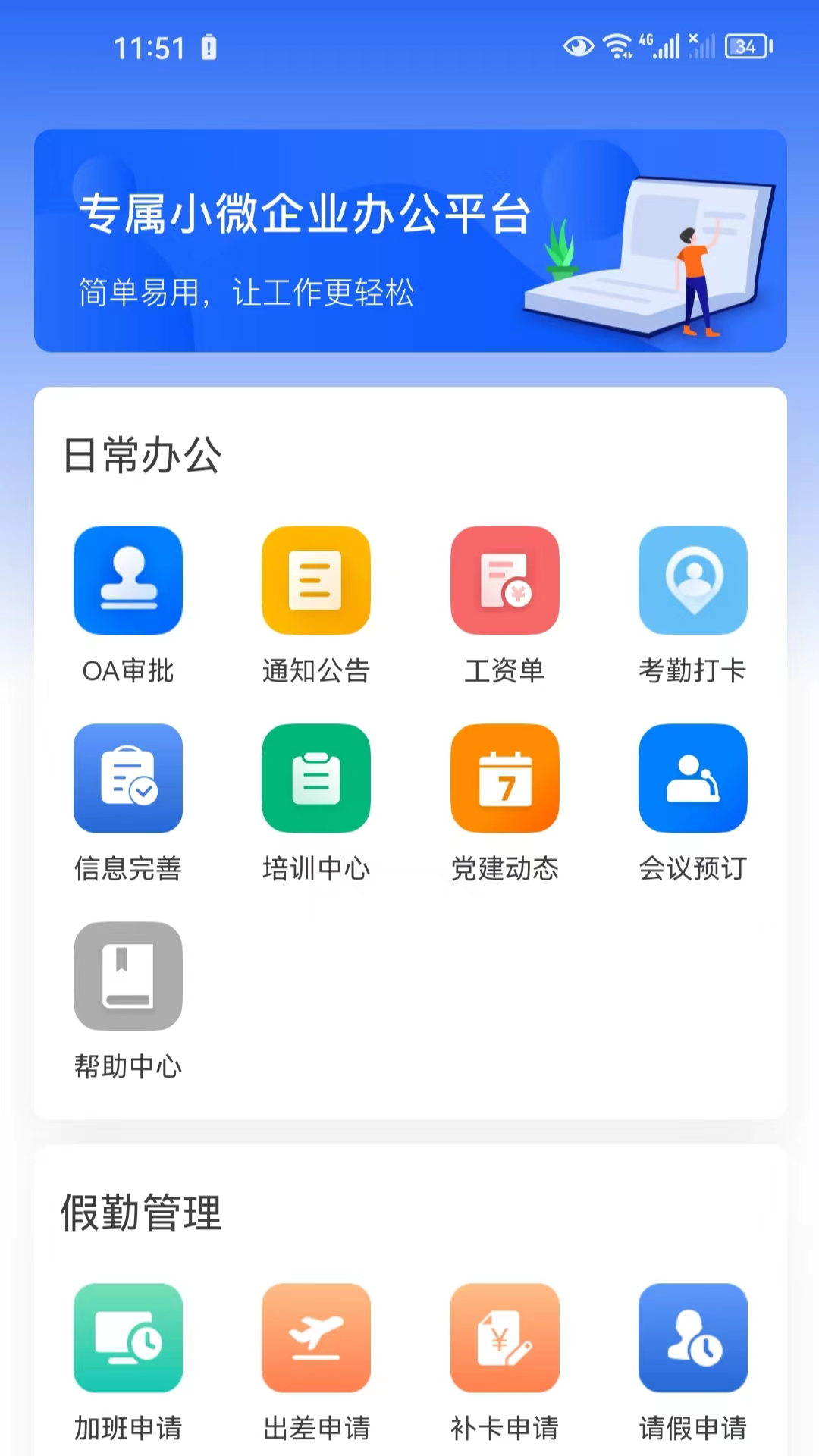The width and height of the screenshot is (819, 1456).
Task: Tap the 假勤管理 section heading
Action: pos(140,1214)
